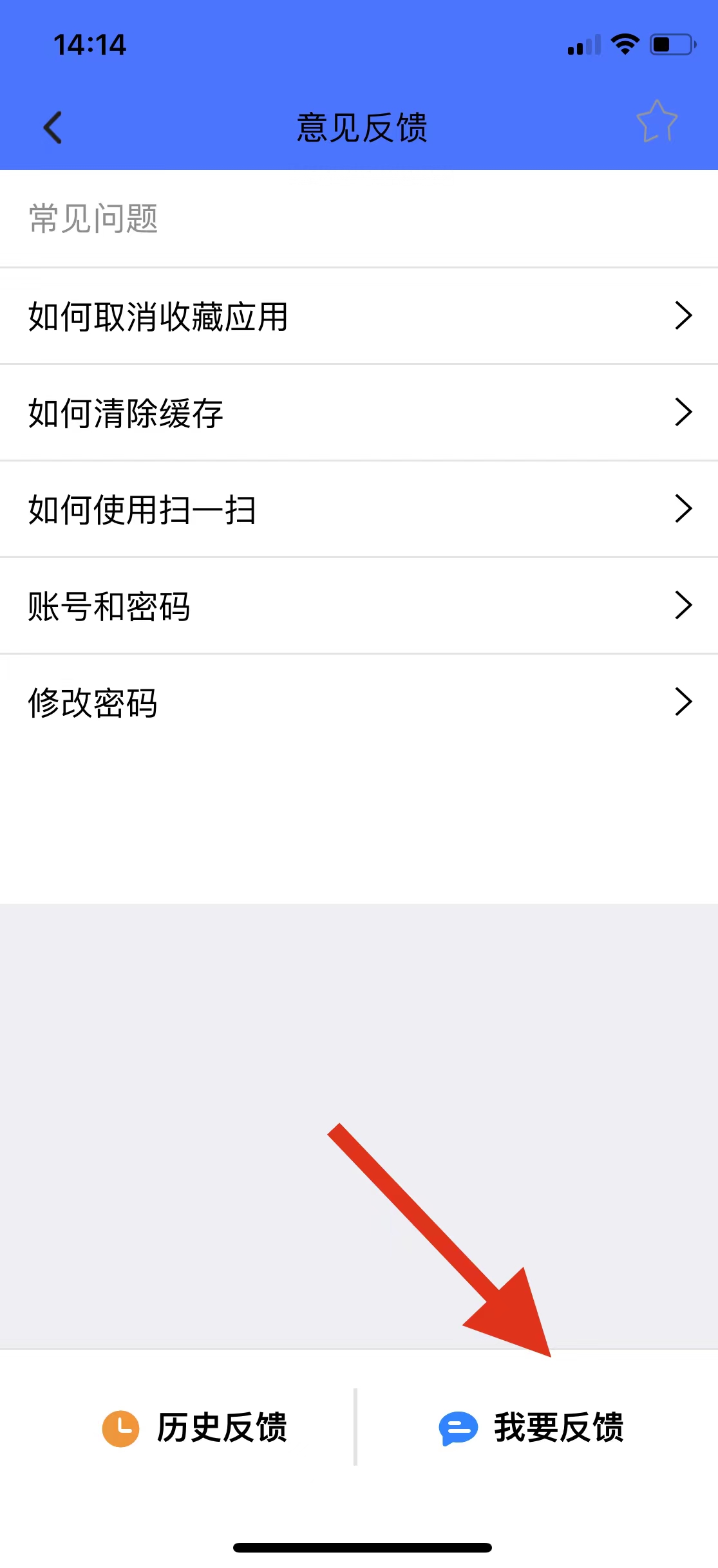Open 如何清除缓存 help item
718x1568 pixels.
[359, 413]
